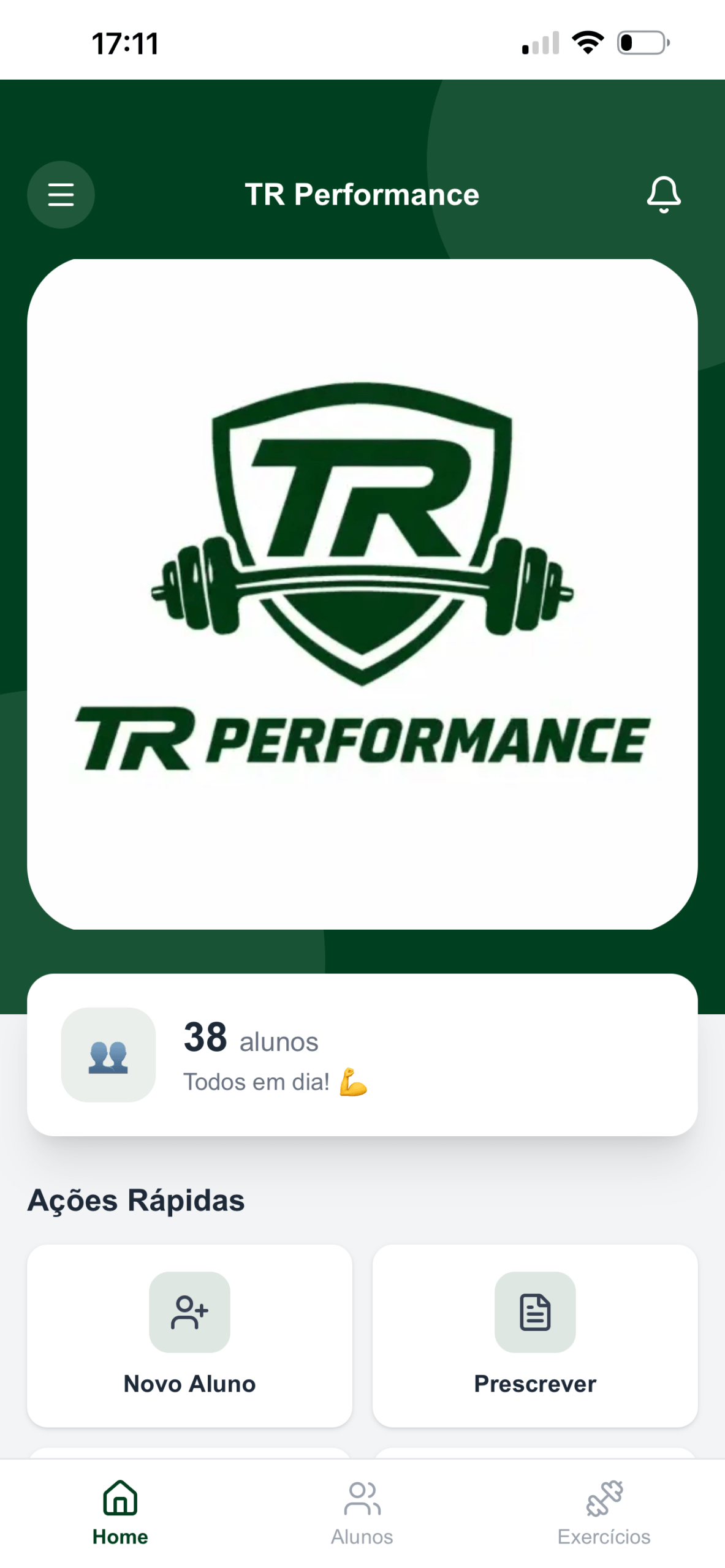Tap the 38 alunos summary card
Viewport: 725px width, 1568px height.
[x=362, y=1055]
